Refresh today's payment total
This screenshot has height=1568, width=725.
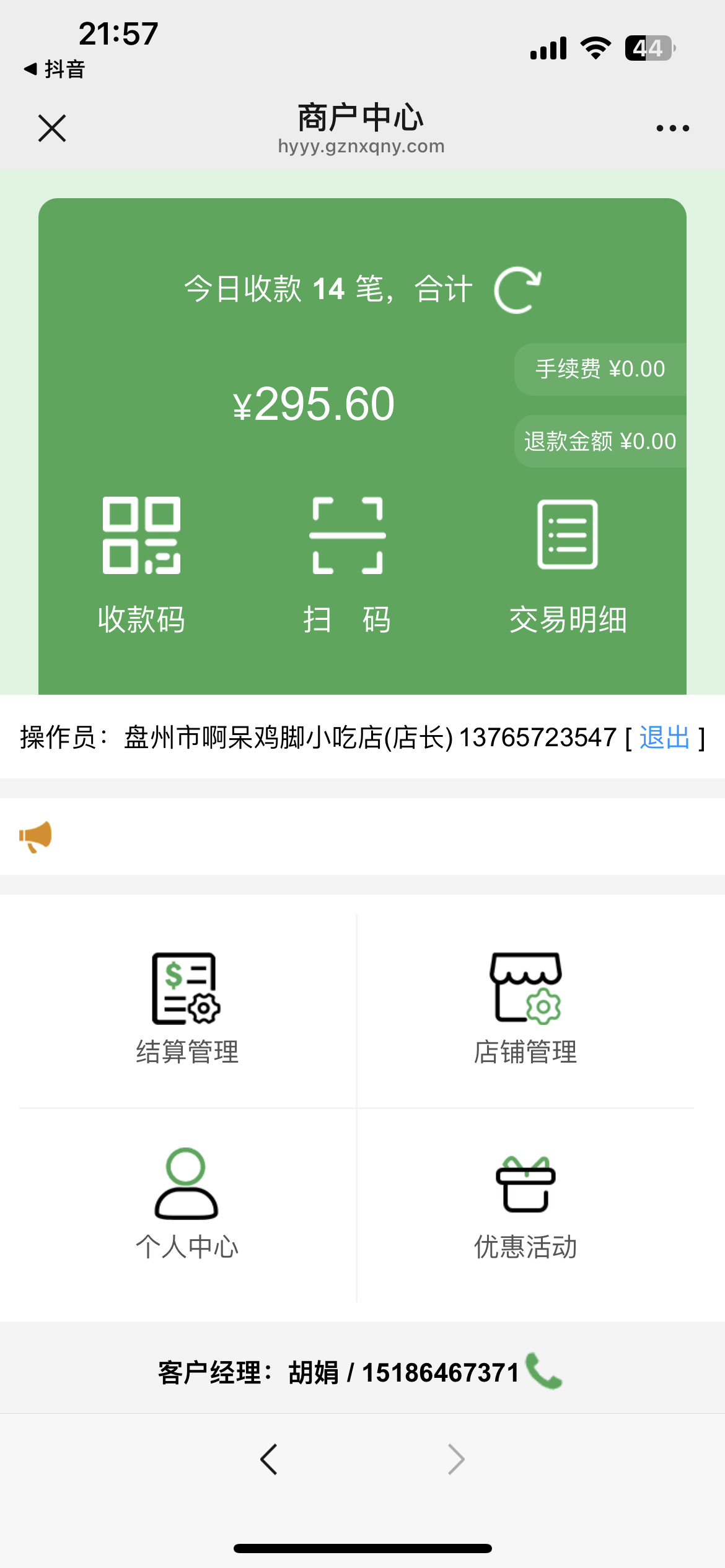517,290
